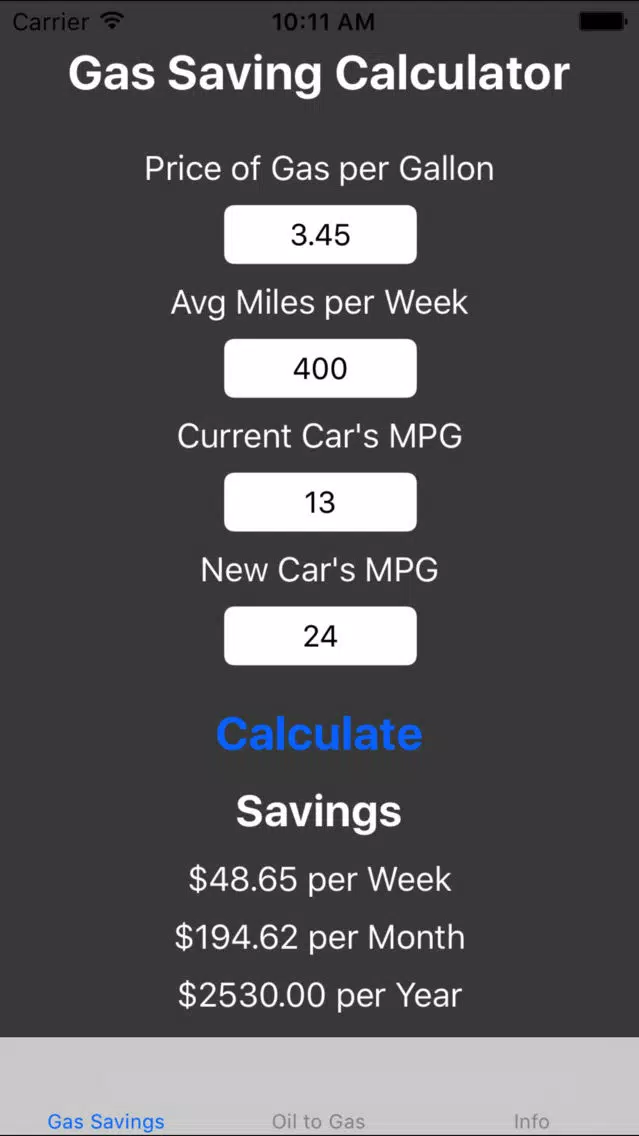This screenshot has width=639, height=1136.
Task: Change the Current Car's MPG value
Action: (x=320, y=502)
